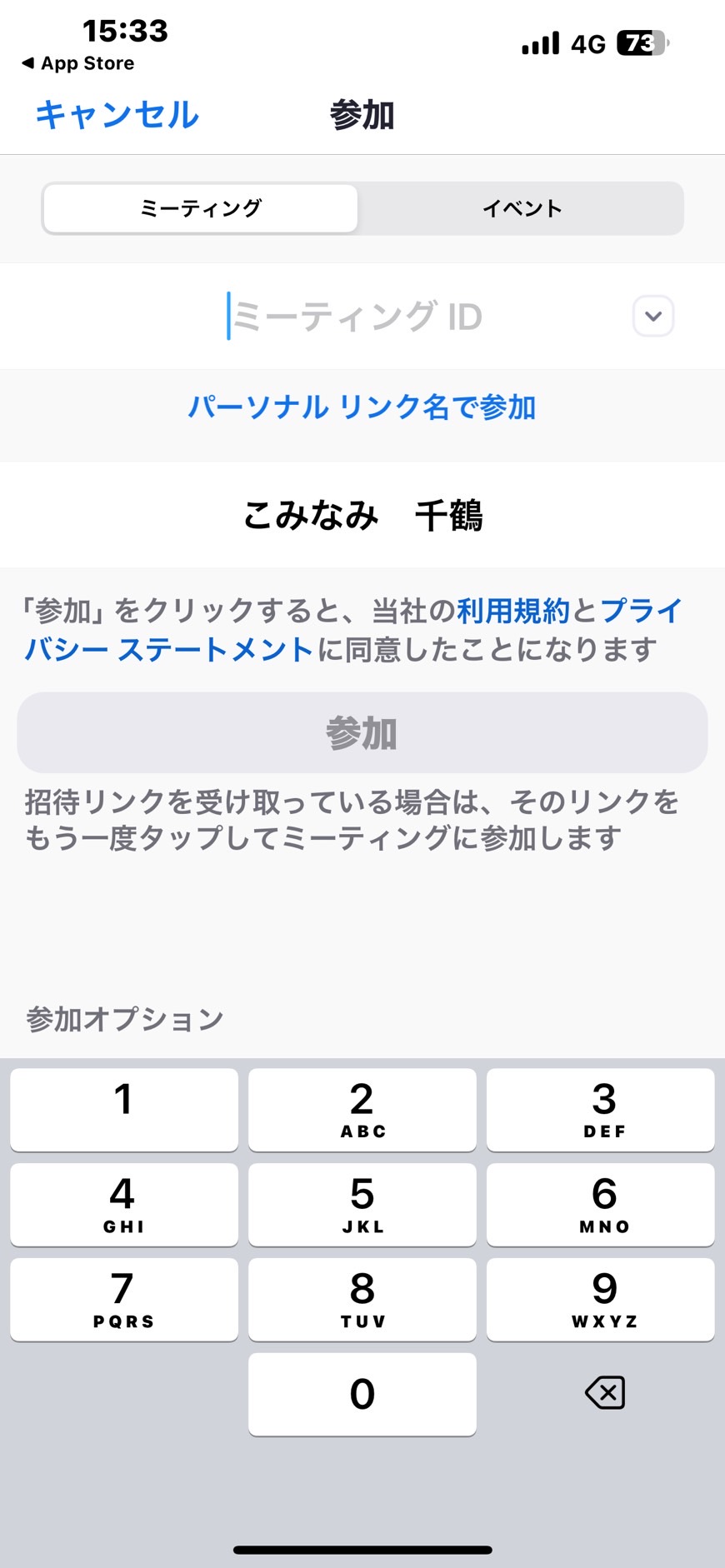
Task: Open the 利用規約 link
Action: 513,611
